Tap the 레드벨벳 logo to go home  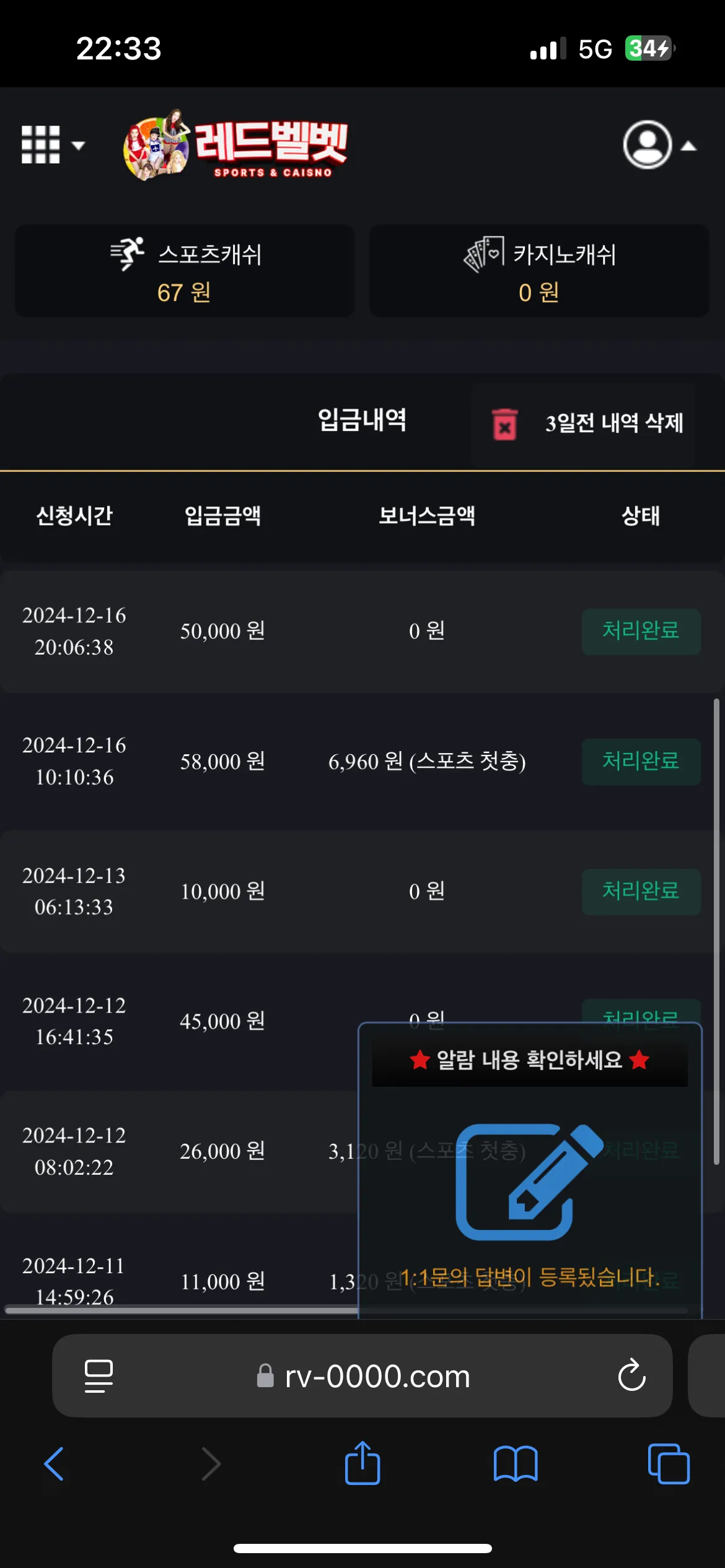(235, 145)
